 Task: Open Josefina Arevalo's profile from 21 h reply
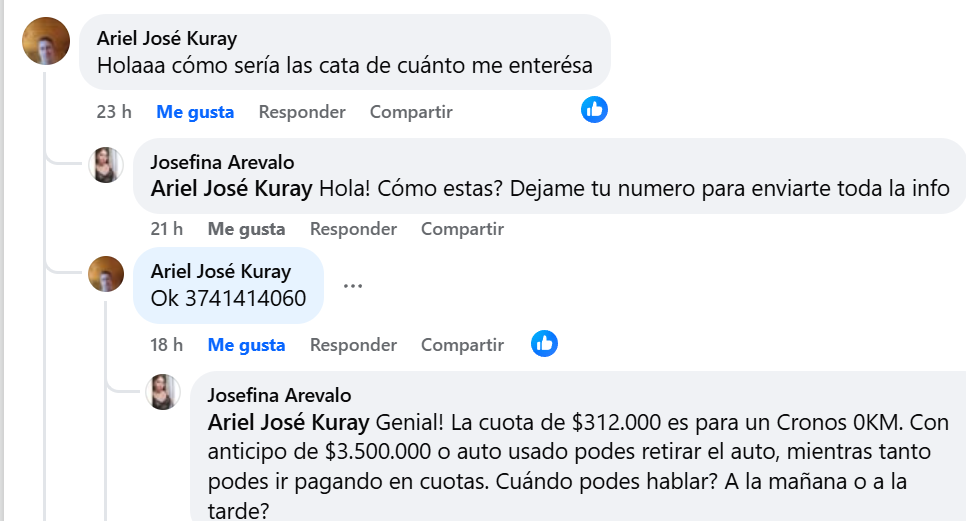[x=222, y=162]
